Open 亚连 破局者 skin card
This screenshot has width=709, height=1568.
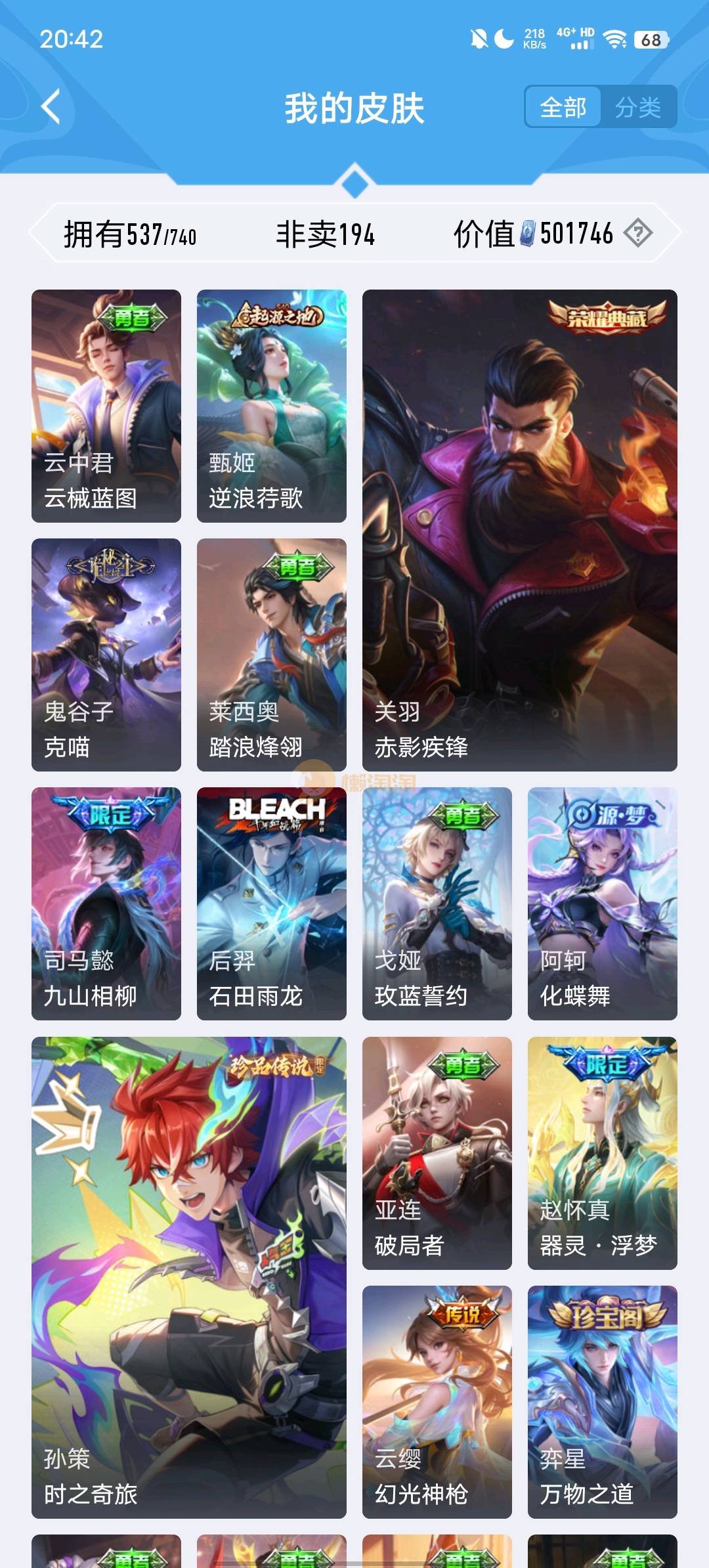(x=437, y=1153)
